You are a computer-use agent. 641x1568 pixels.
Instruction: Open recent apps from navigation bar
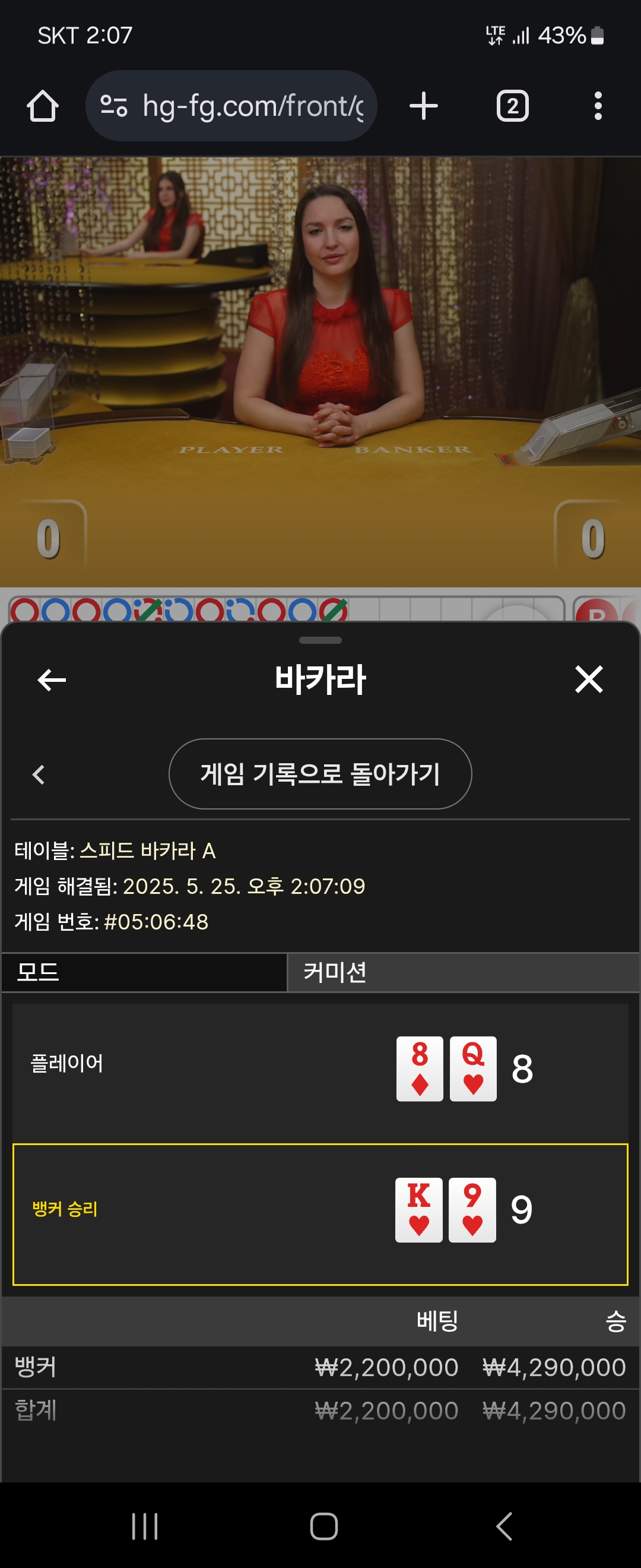[145, 1526]
